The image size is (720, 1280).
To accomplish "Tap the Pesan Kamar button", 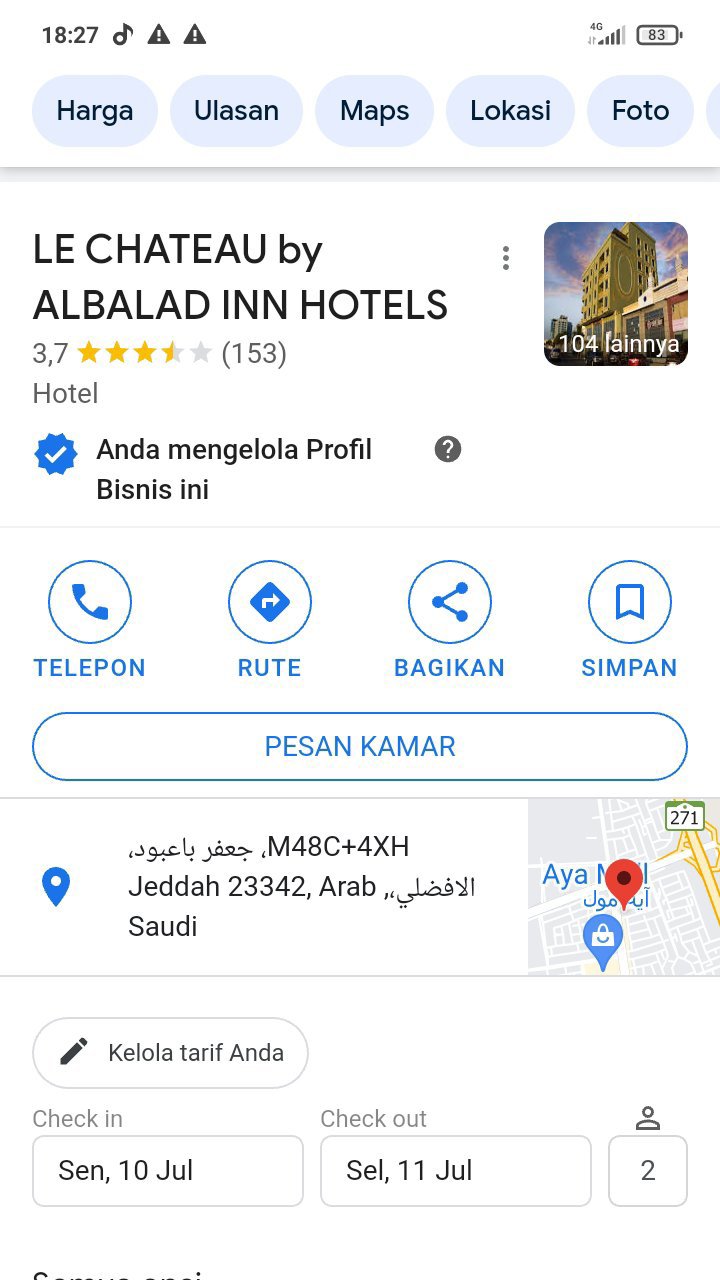I will click(x=360, y=746).
